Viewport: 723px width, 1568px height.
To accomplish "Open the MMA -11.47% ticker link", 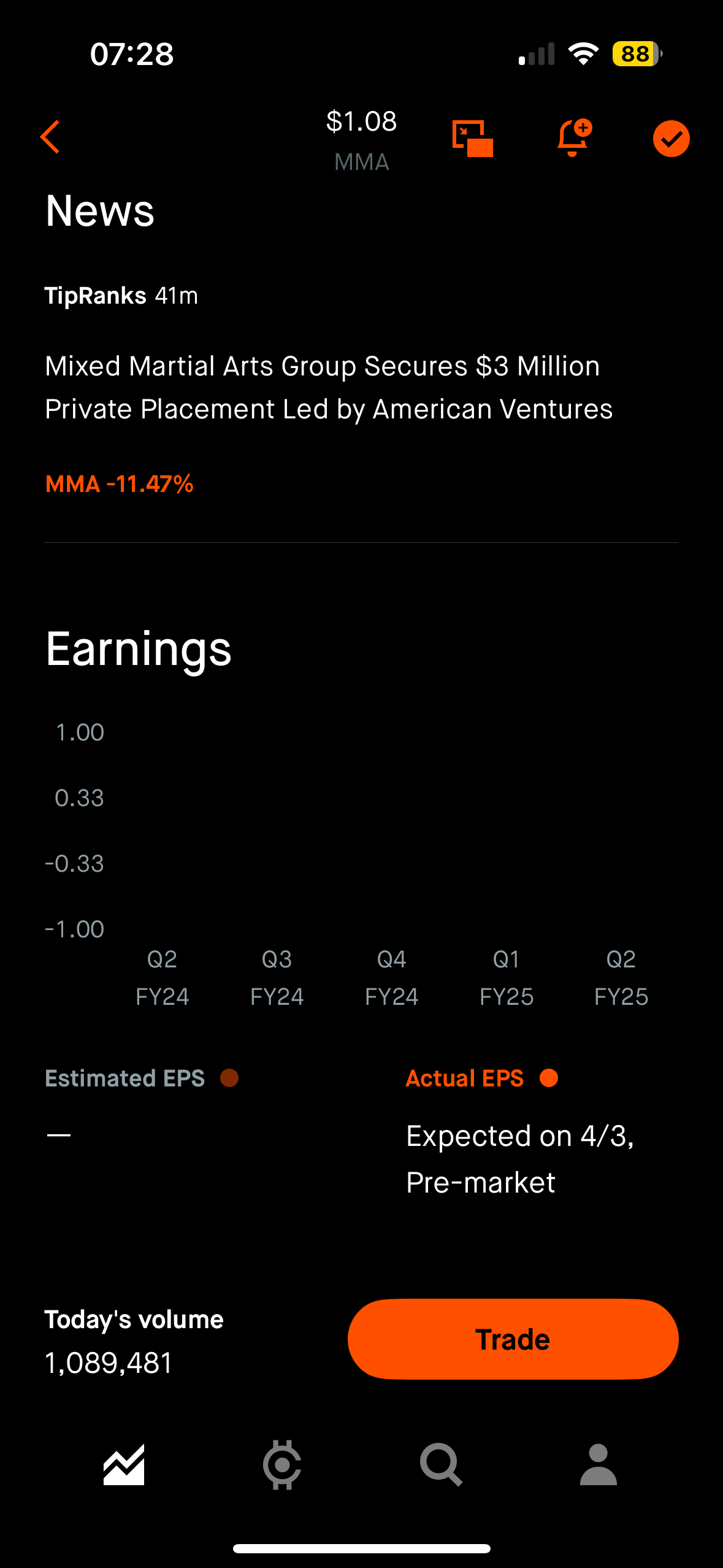I will [x=120, y=484].
